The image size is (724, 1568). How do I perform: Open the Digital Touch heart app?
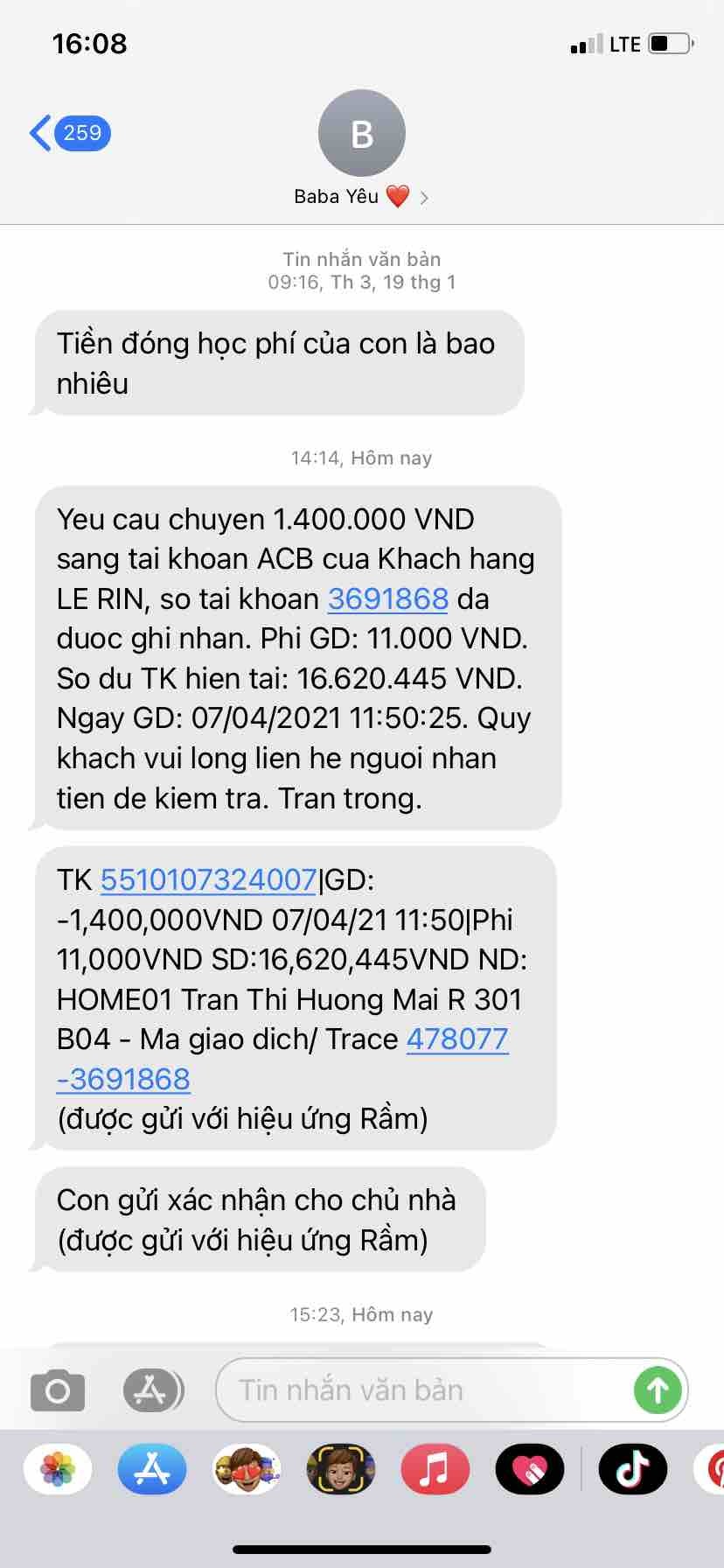[530, 1469]
